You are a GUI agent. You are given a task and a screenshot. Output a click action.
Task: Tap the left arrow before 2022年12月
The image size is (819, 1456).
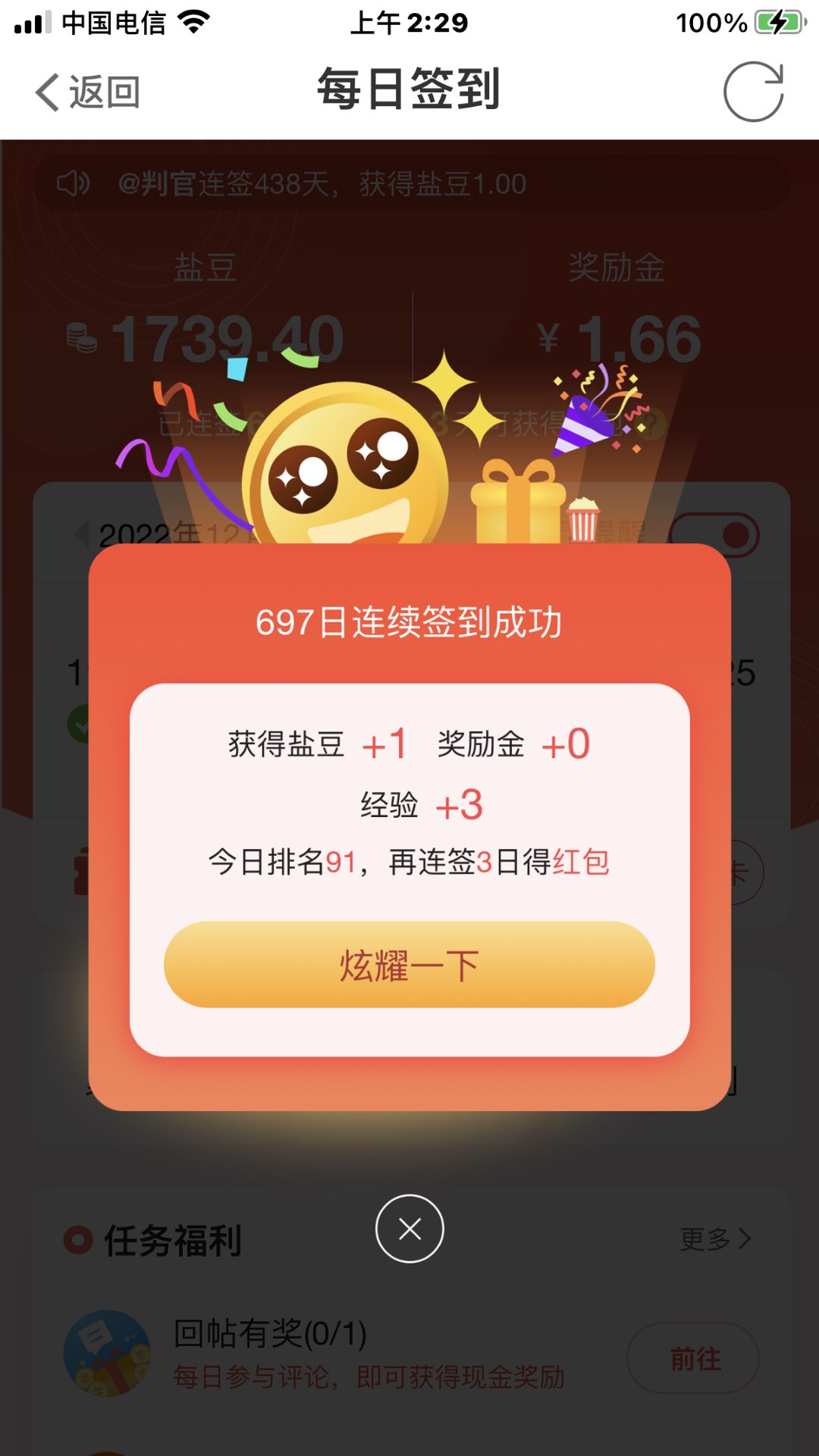tap(83, 534)
